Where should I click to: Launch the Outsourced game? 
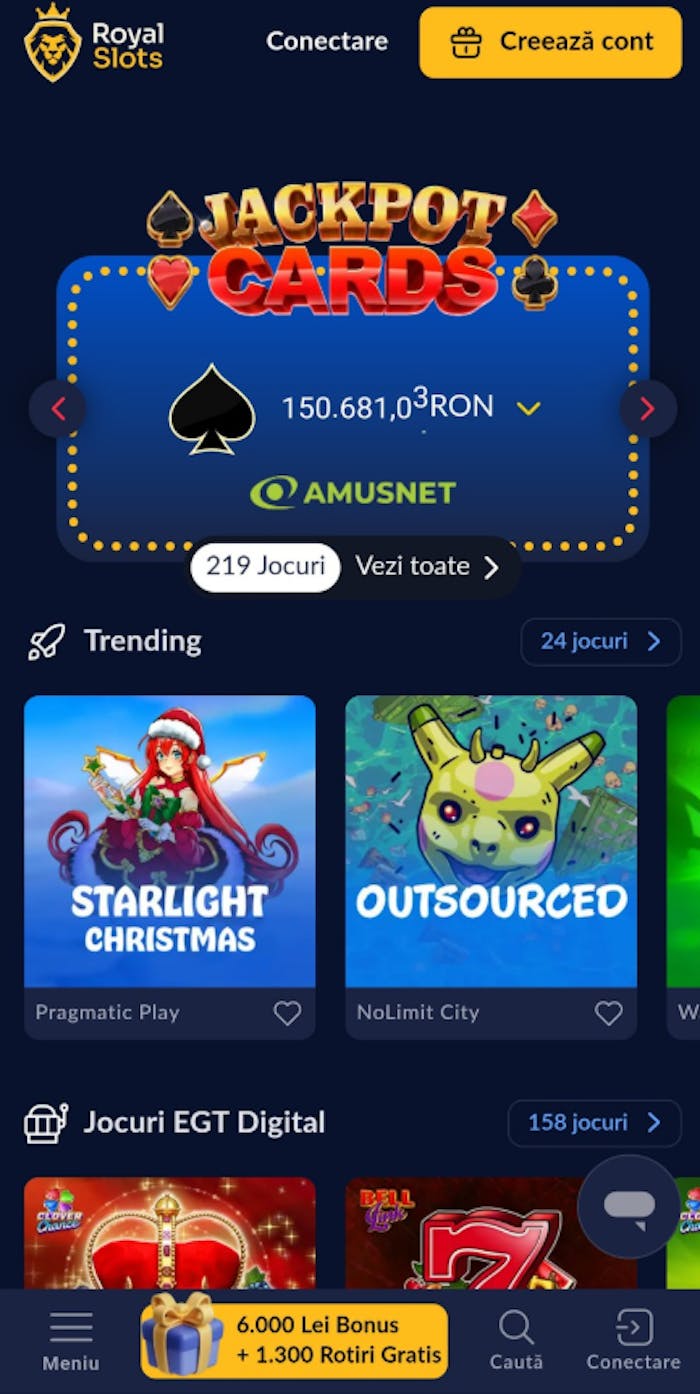[491, 840]
